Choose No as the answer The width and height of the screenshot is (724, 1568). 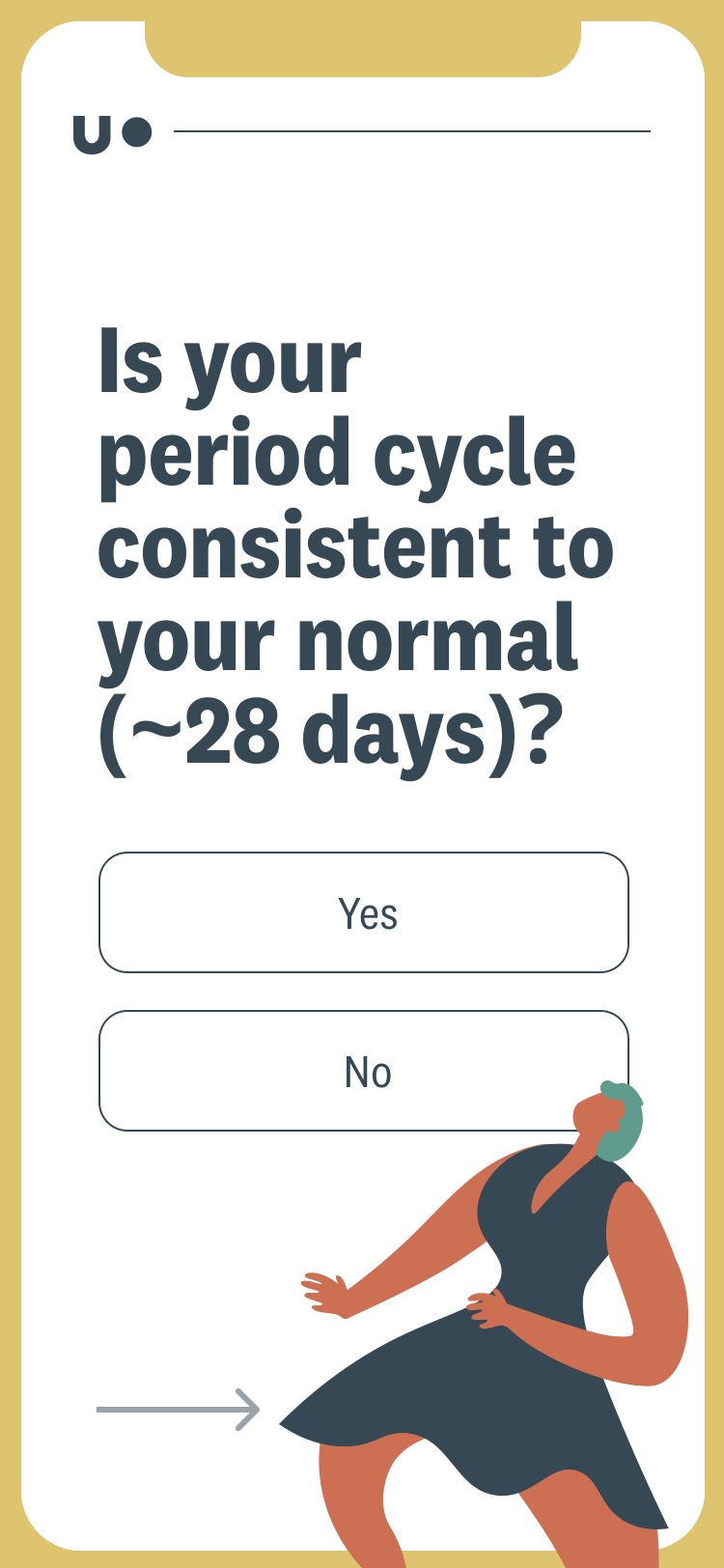(364, 1071)
